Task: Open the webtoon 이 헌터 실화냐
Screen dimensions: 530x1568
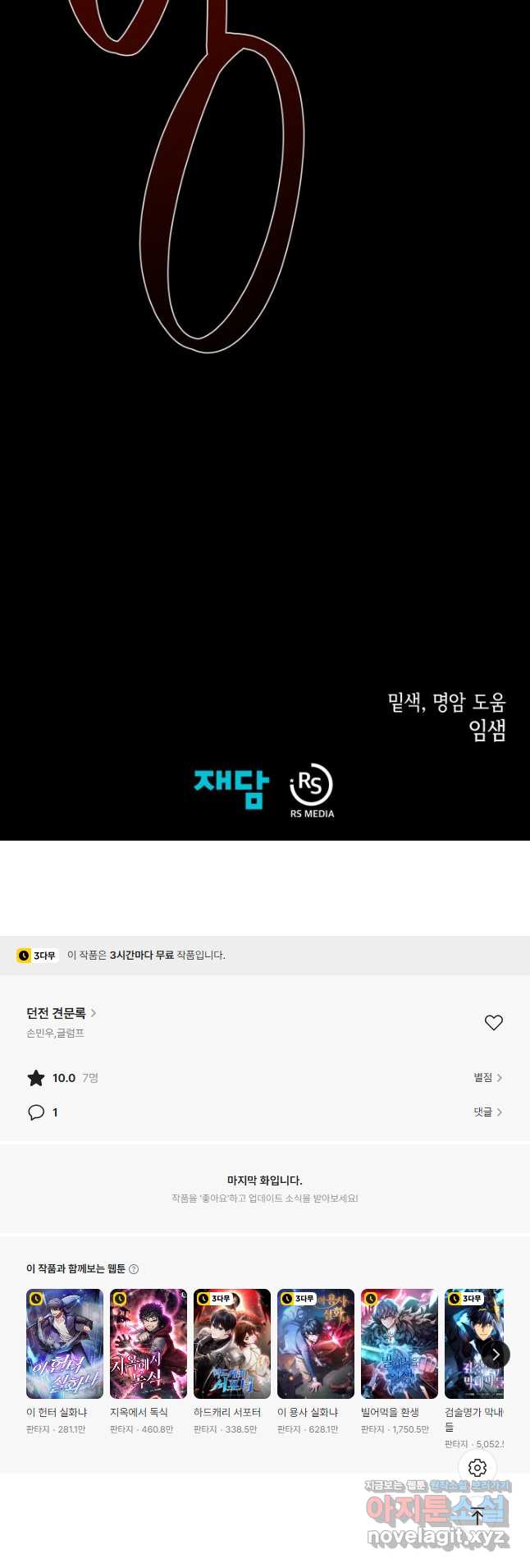Action: (x=65, y=1344)
